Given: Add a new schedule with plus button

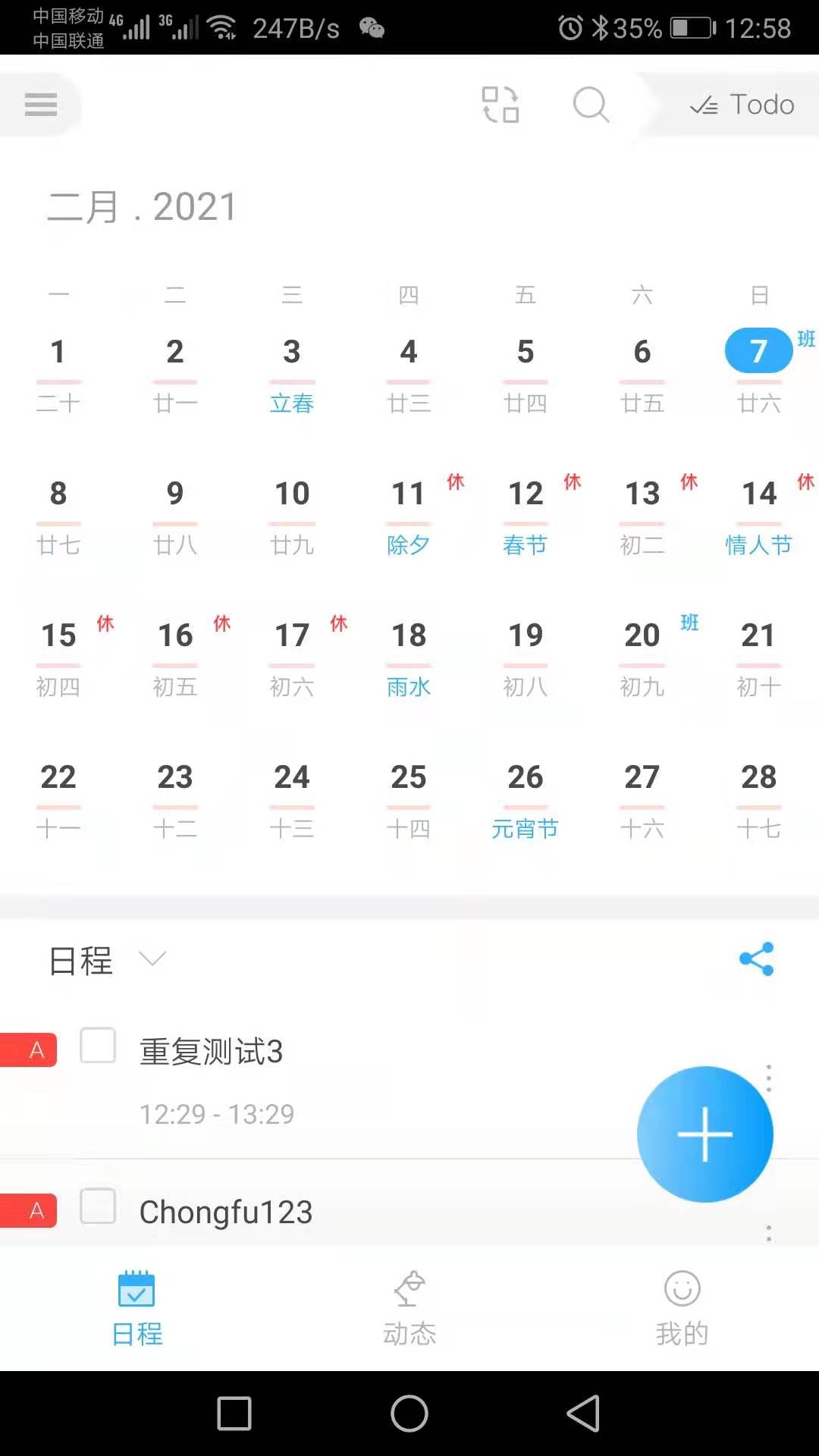Looking at the screenshot, I should tap(705, 1134).
